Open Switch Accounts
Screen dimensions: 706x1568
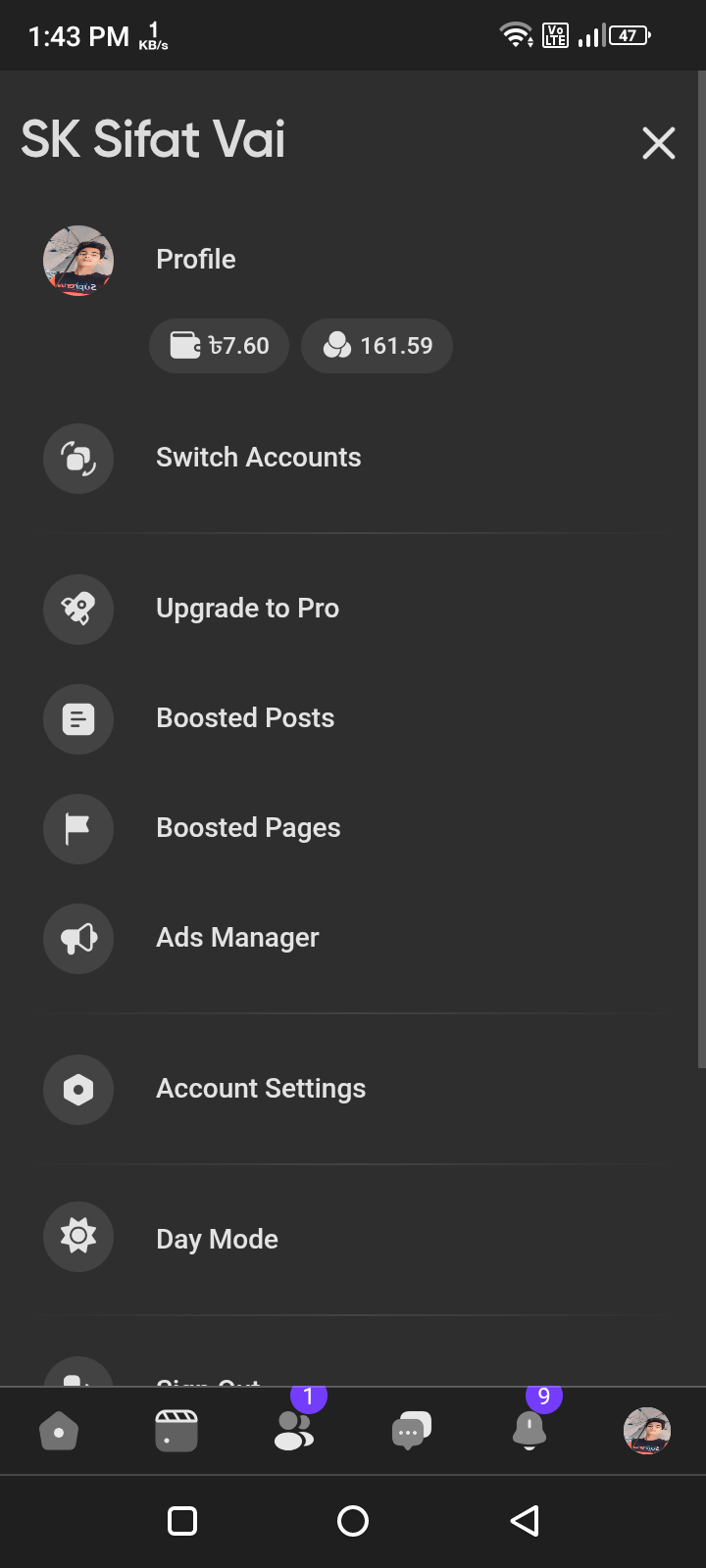coord(353,458)
